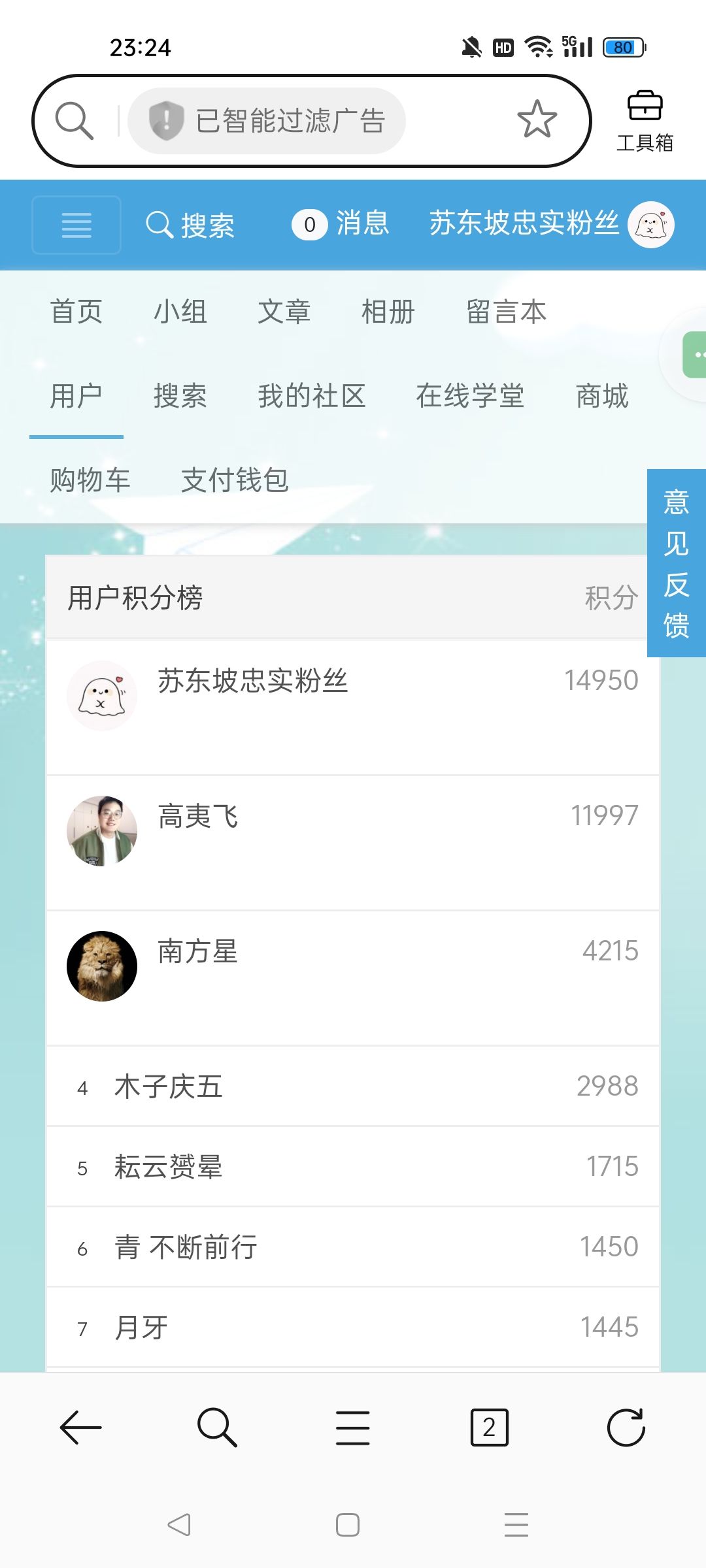706x1568 pixels.
Task: Go to 在线学堂
Action: click(470, 396)
